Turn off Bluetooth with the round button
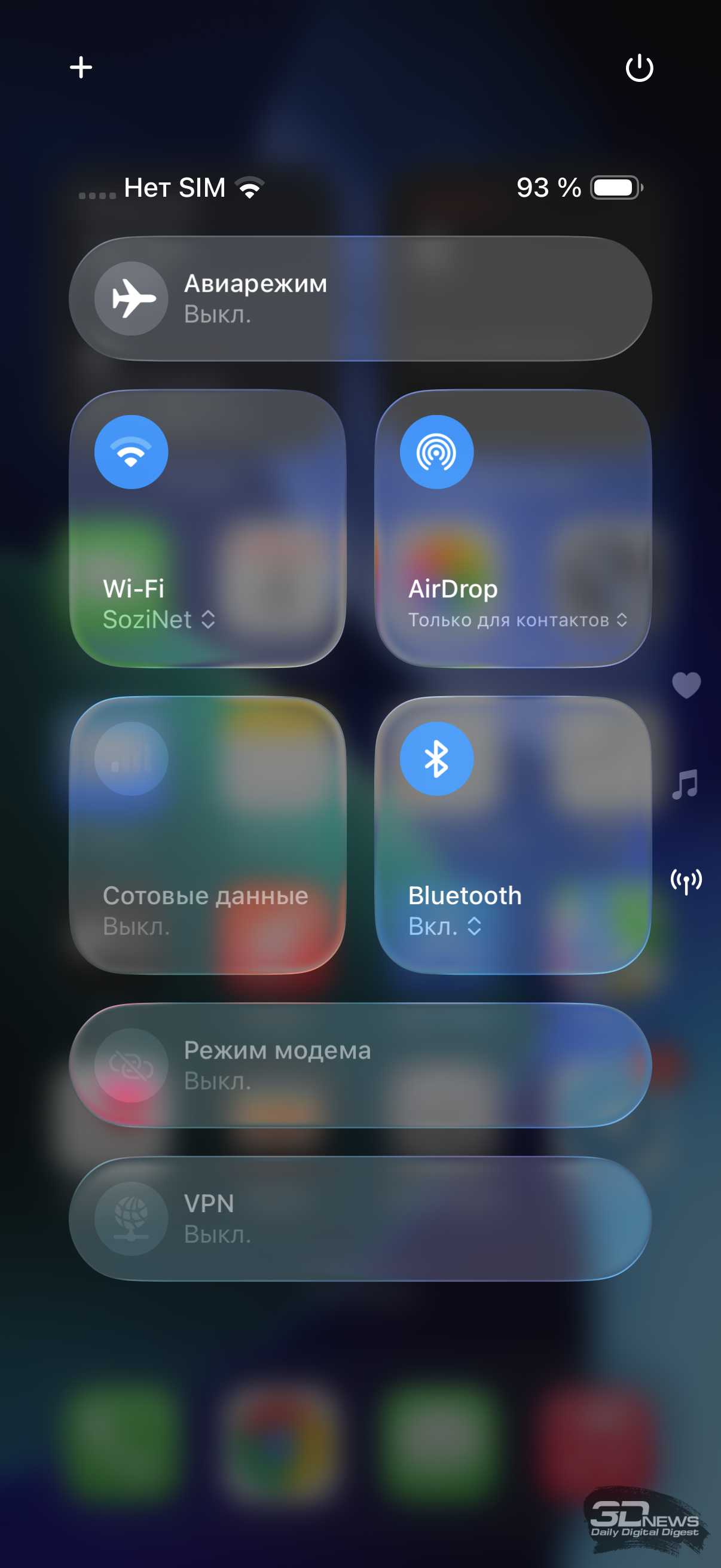Screen dimensions: 721x1568 (x=436, y=758)
